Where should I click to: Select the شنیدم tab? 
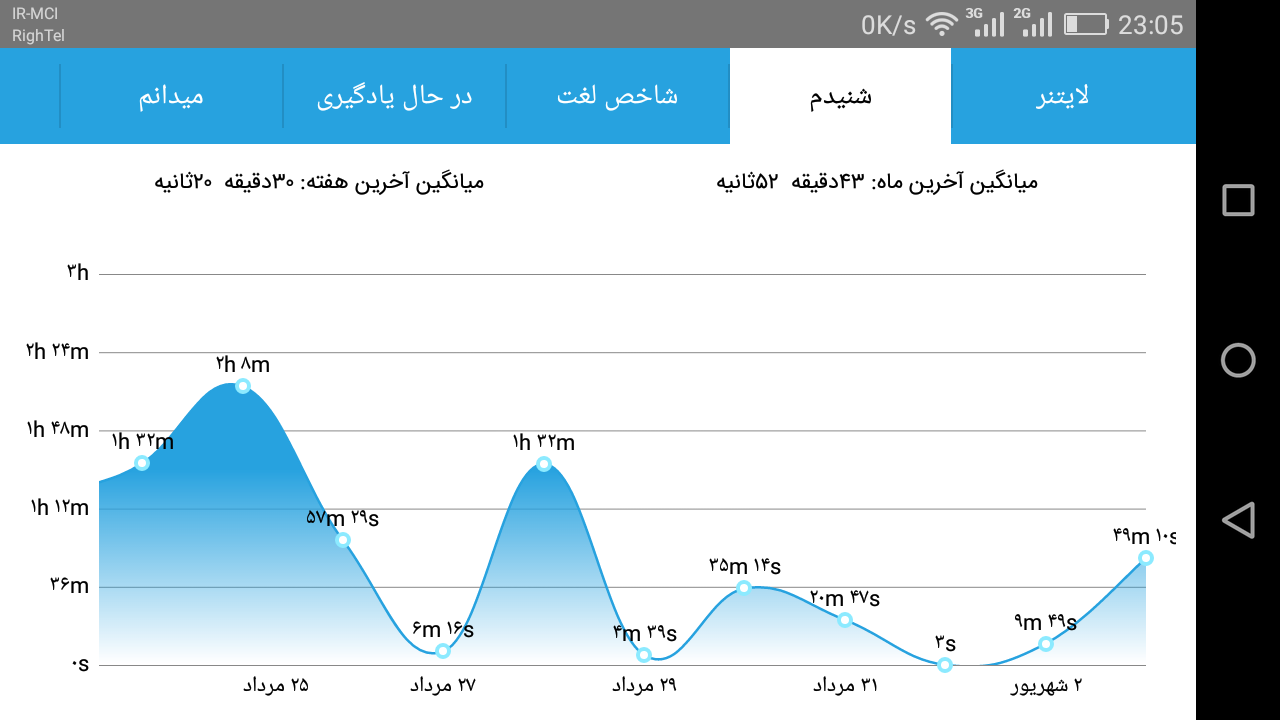(841, 96)
